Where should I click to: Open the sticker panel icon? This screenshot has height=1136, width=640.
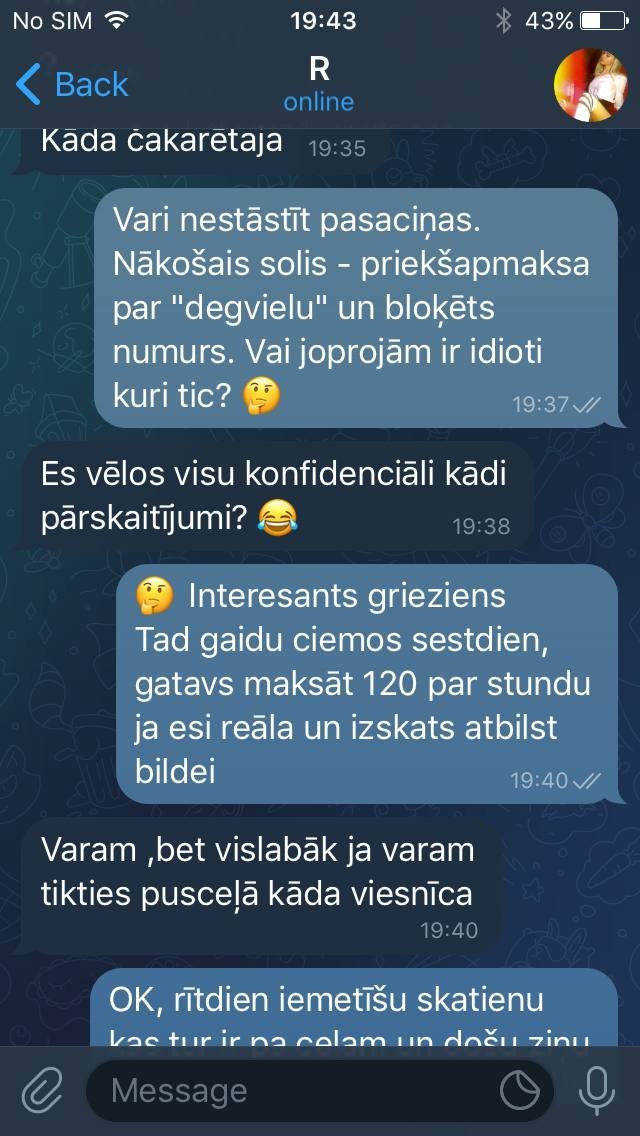click(520, 1090)
